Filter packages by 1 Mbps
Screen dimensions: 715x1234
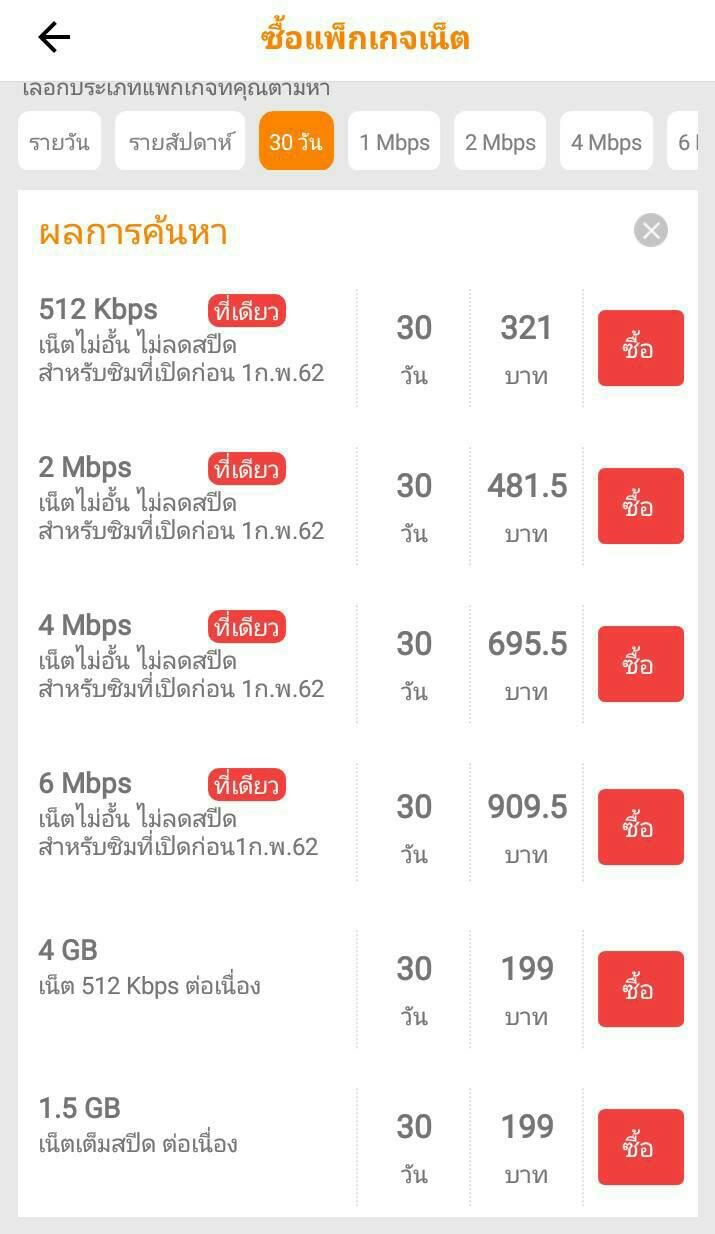(394, 142)
